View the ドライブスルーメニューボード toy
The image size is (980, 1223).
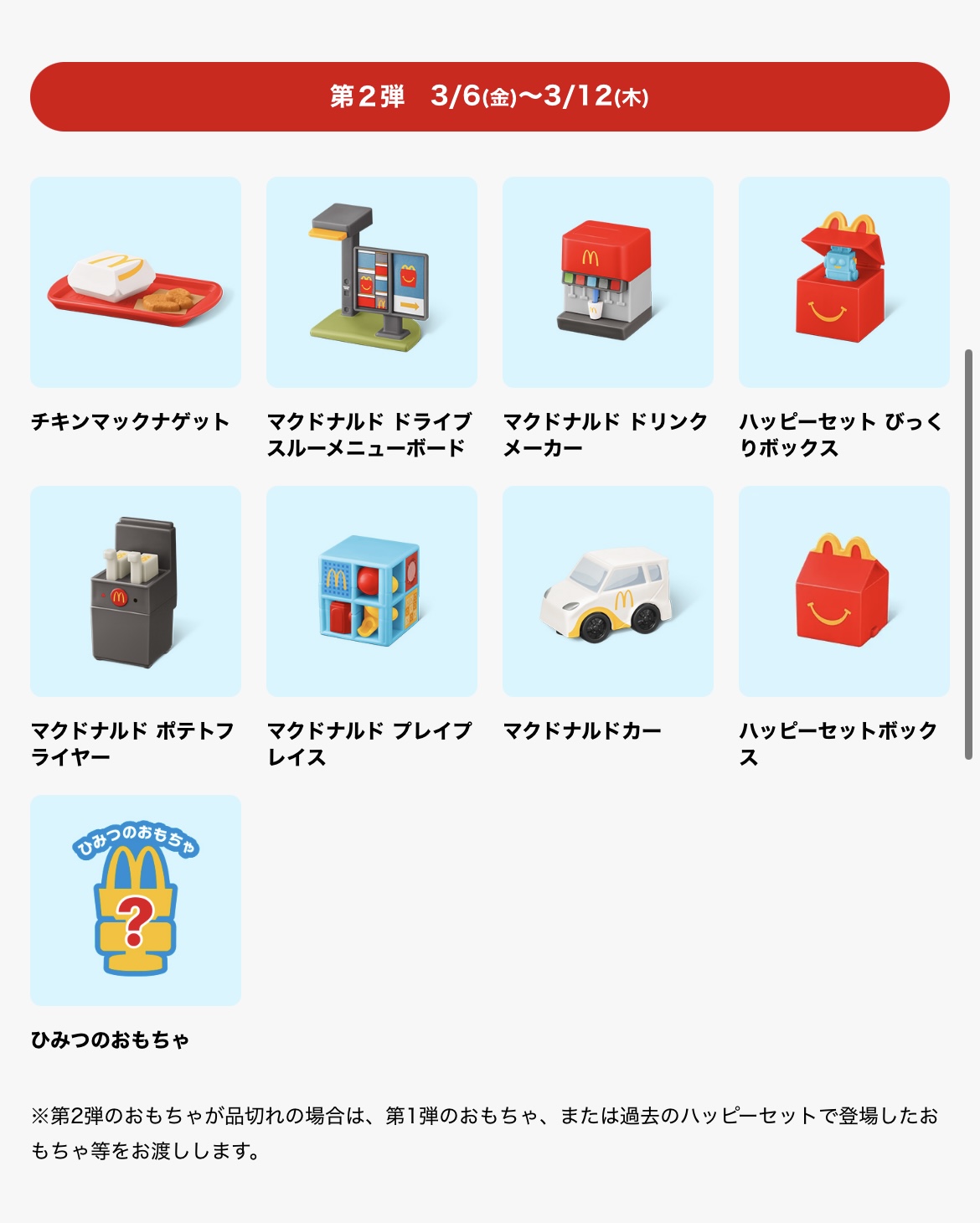coord(372,282)
